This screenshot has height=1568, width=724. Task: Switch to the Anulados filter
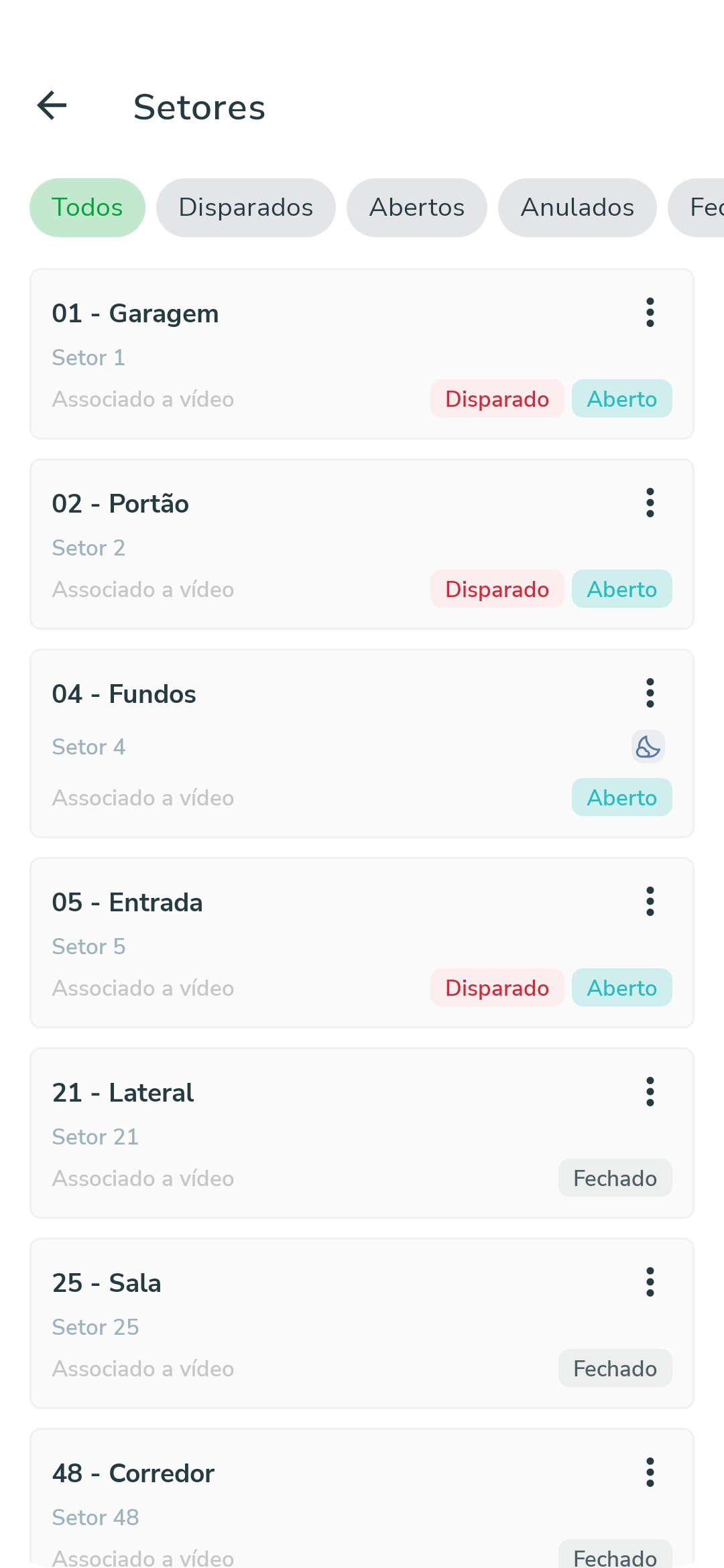coord(577,208)
